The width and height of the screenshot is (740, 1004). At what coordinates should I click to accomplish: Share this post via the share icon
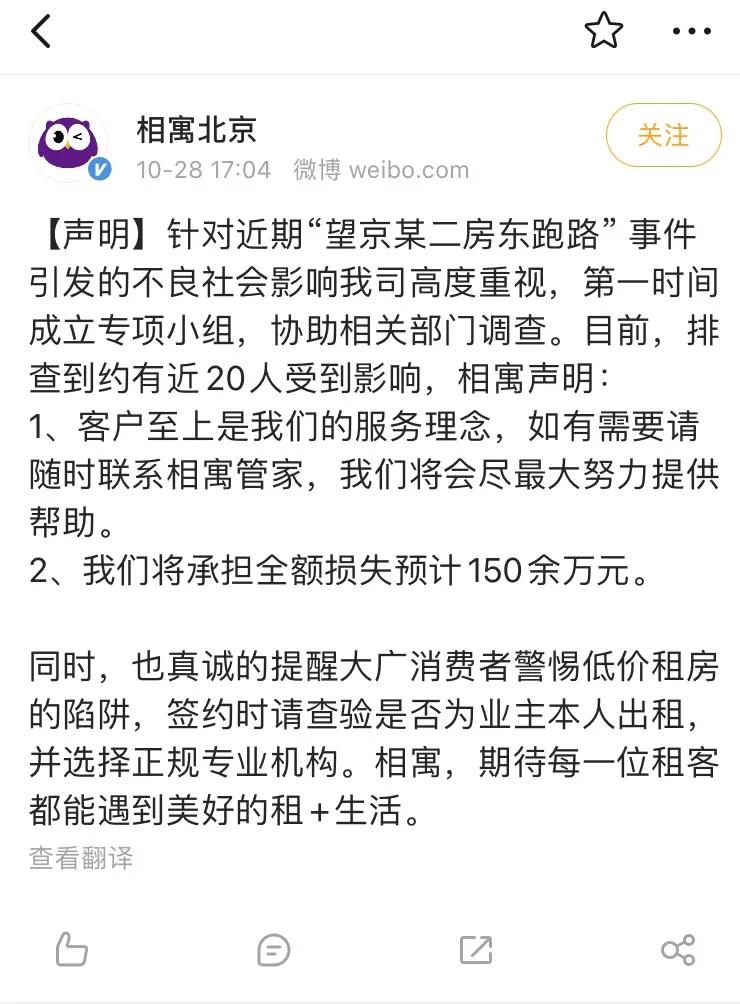click(678, 948)
